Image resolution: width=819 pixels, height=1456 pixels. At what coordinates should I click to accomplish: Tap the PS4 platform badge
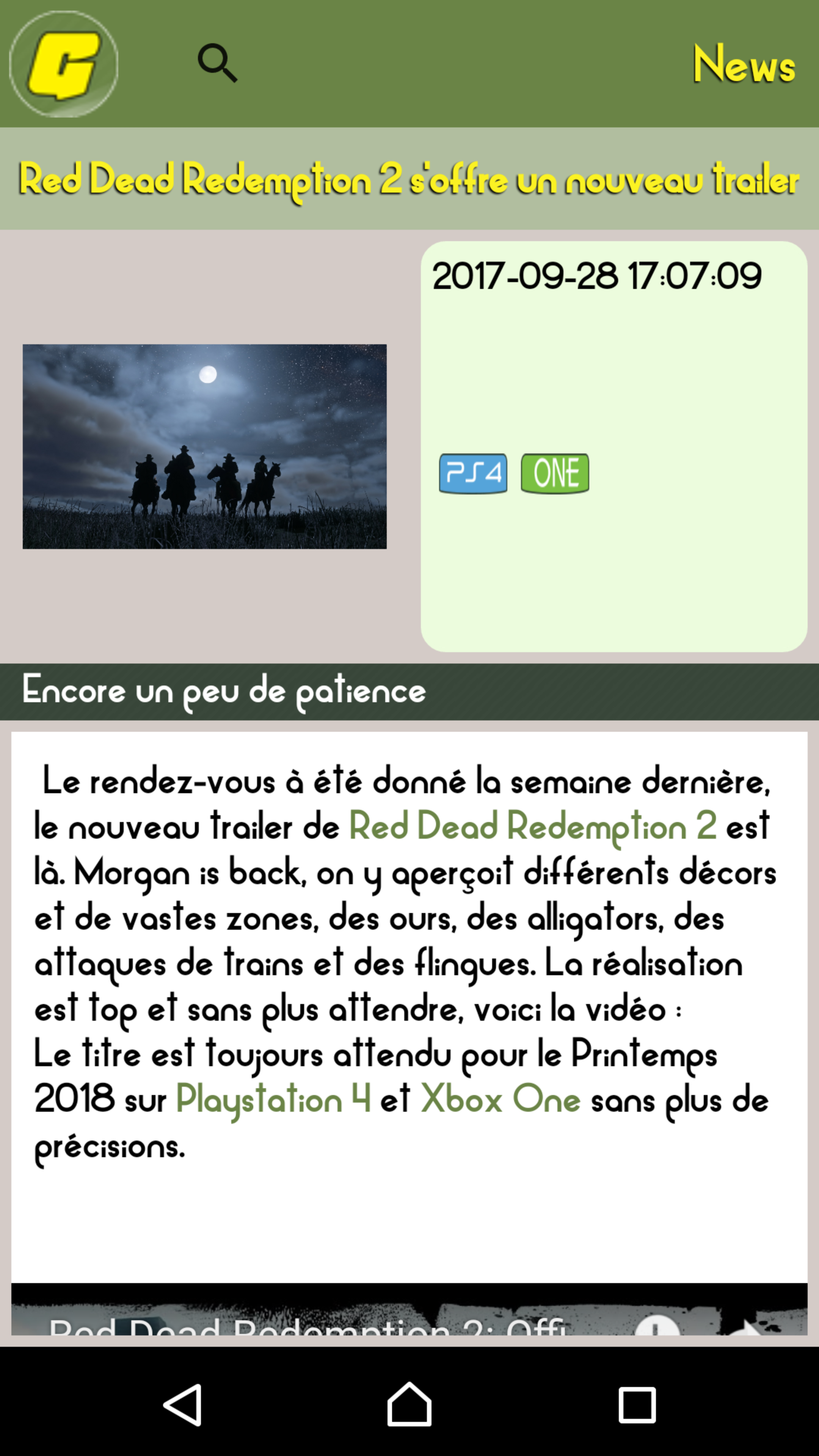[x=472, y=473]
